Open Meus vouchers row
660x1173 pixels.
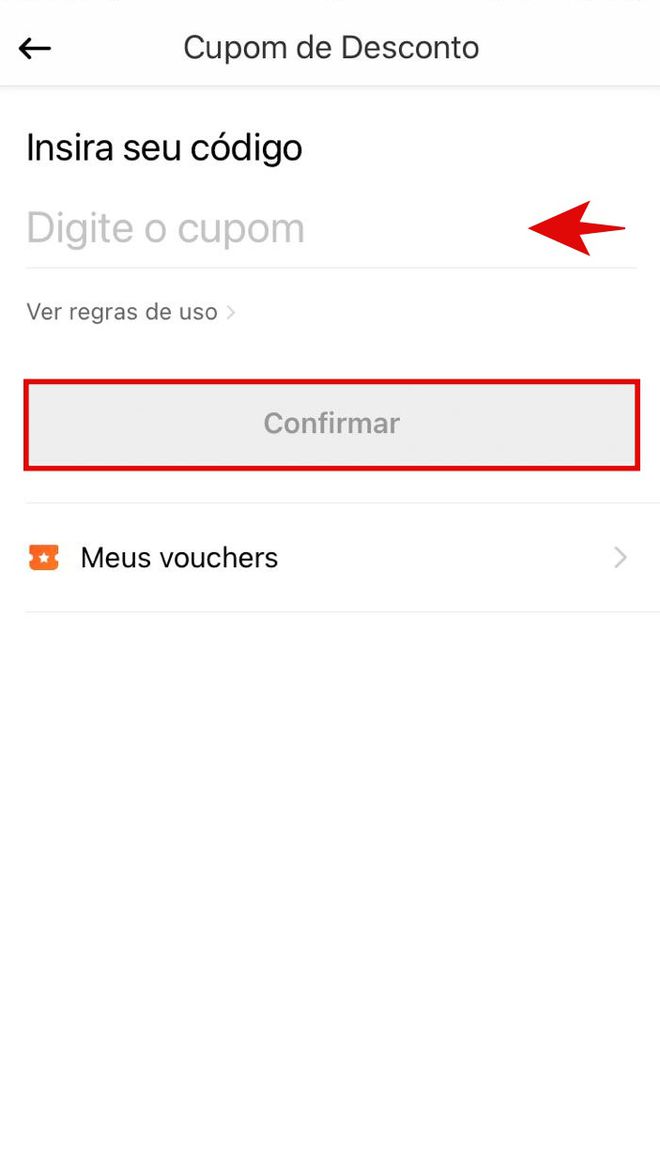[331, 557]
